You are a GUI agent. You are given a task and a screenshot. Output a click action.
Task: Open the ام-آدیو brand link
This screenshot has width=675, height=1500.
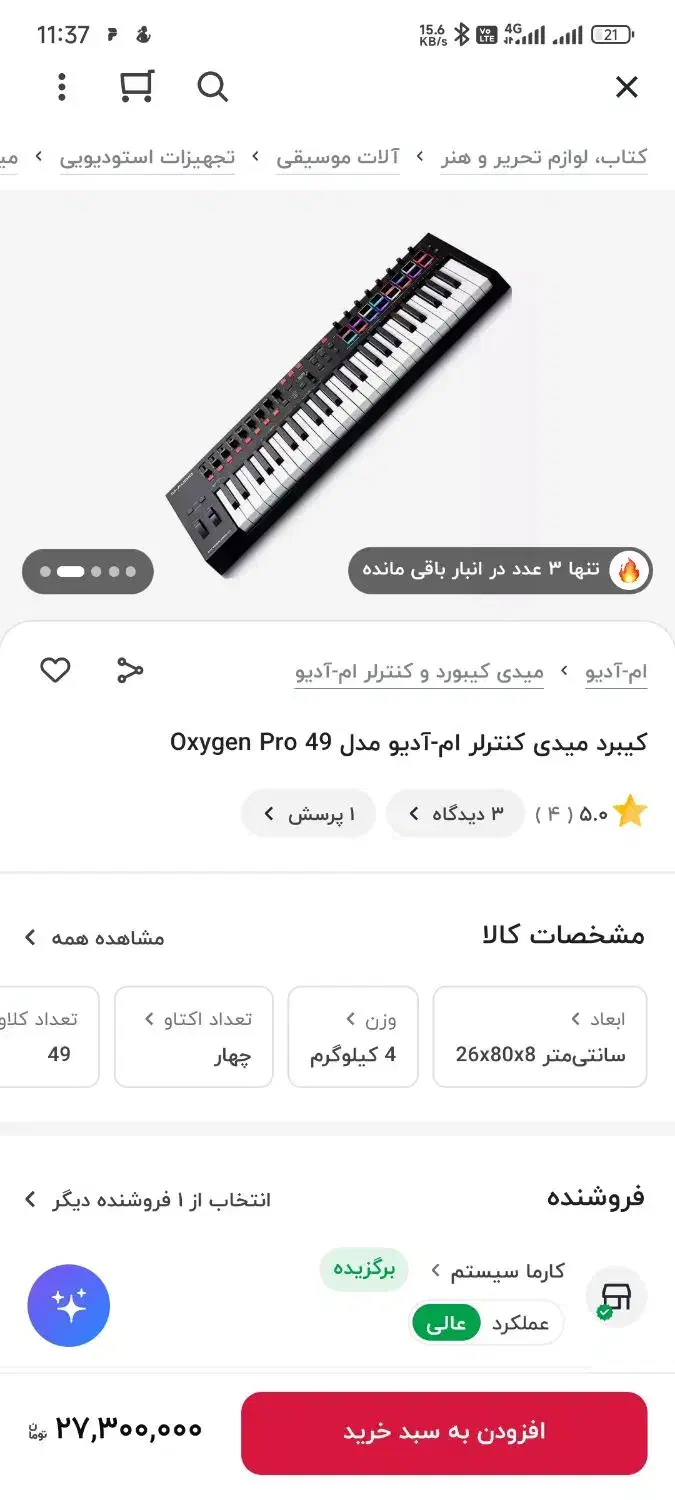(616, 672)
